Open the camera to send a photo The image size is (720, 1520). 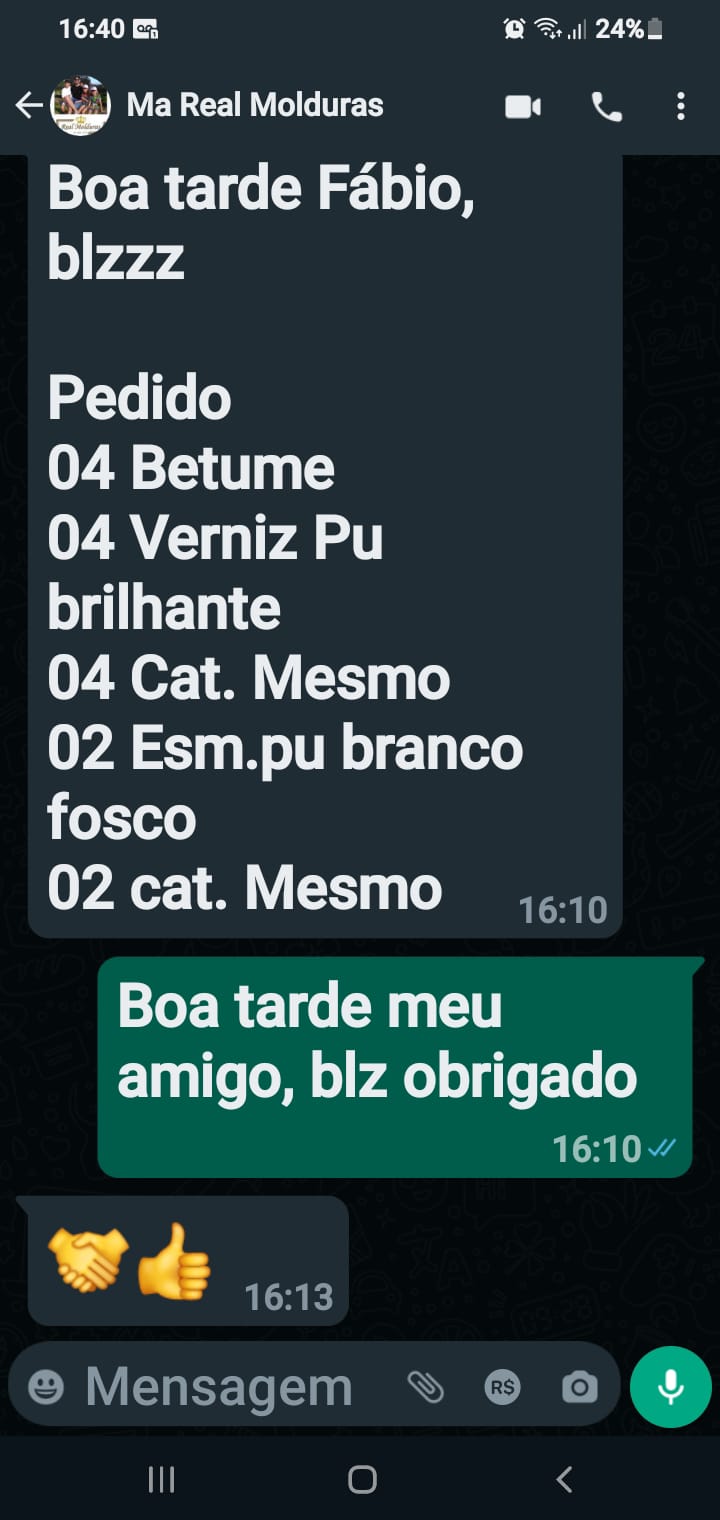579,1387
